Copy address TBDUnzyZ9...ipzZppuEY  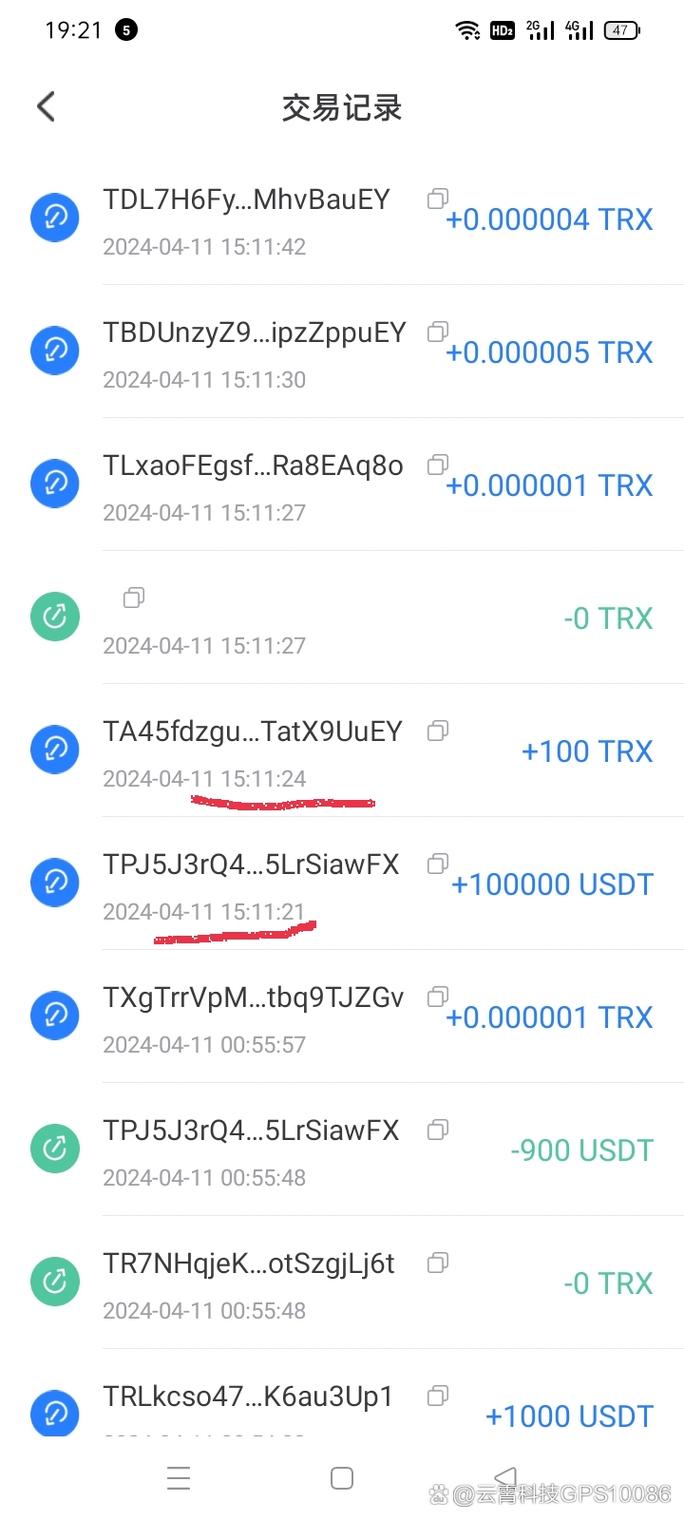click(x=437, y=331)
